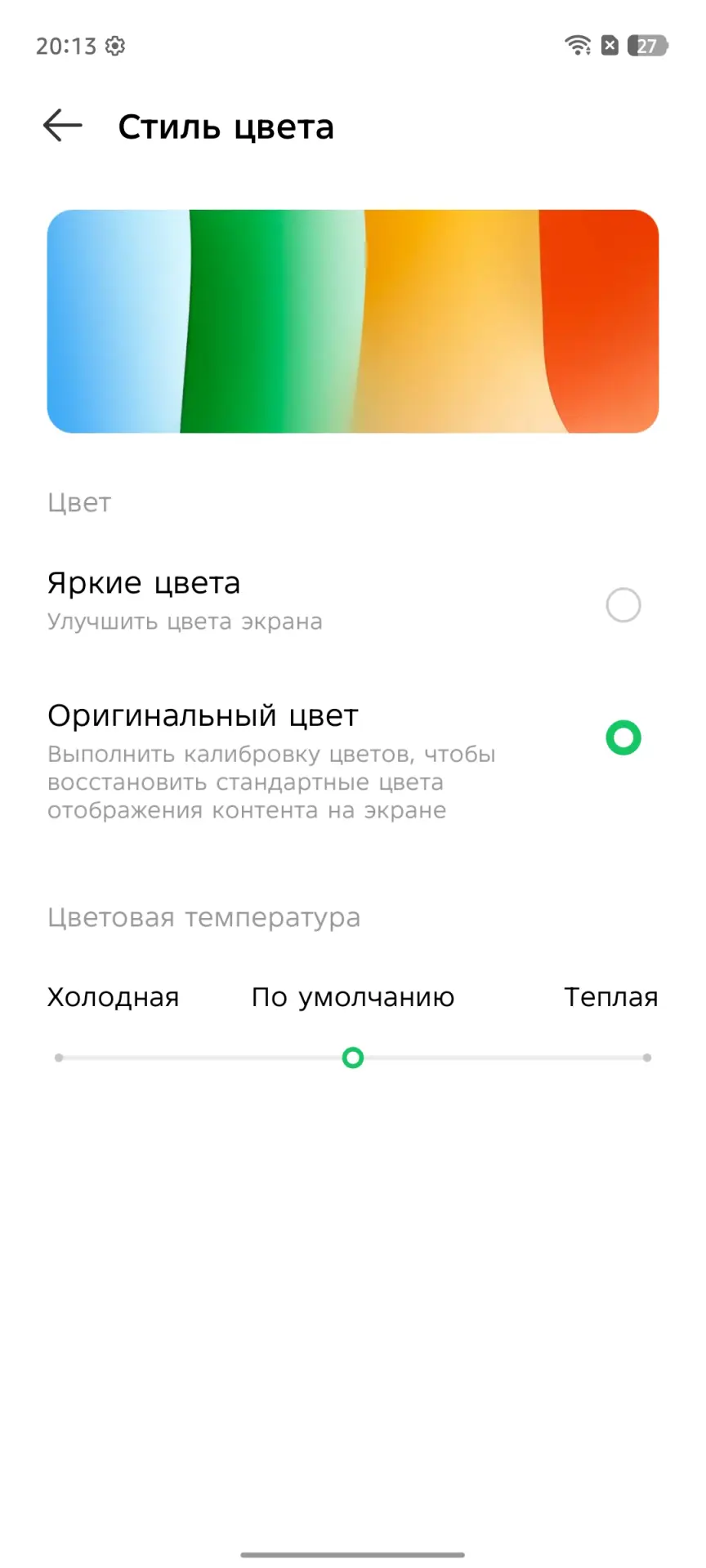Tap the Цветовая температура section header
Image resolution: width=706 pixels, height=1568 pixels.
tap(203, 917)
